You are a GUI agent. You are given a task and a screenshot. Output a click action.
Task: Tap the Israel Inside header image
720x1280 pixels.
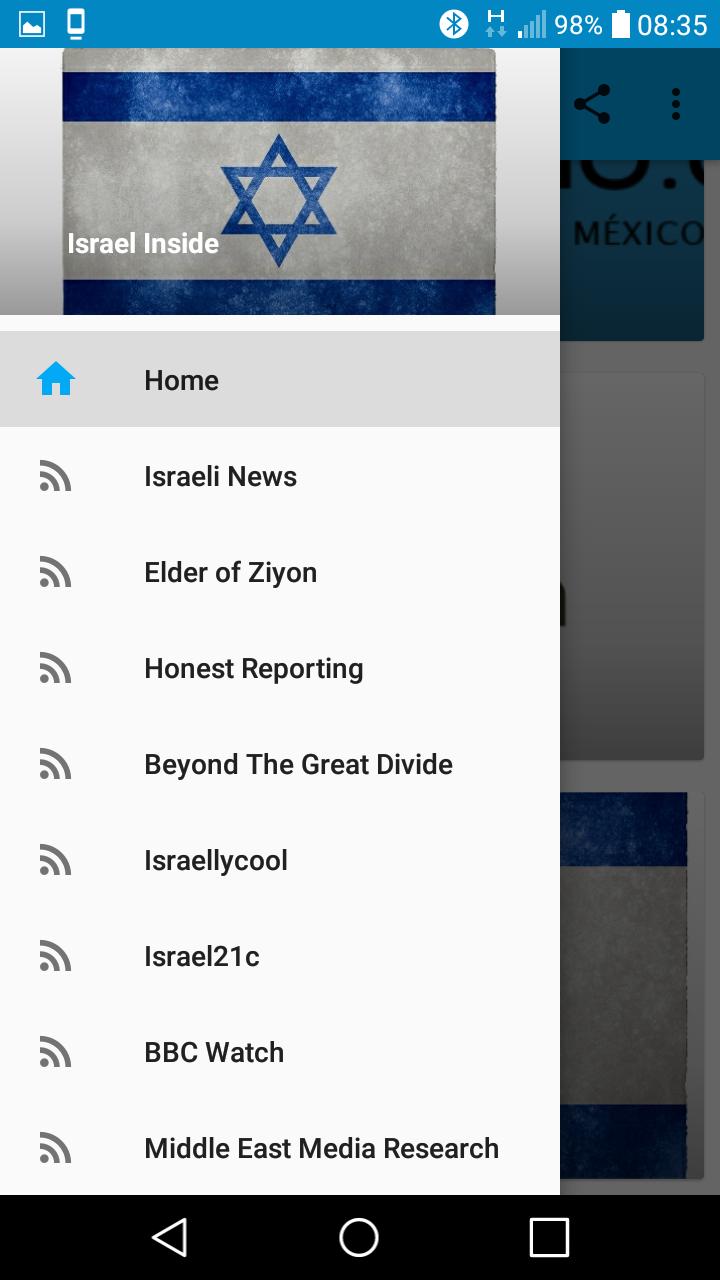pyautogui.click(x=280, y=180)
